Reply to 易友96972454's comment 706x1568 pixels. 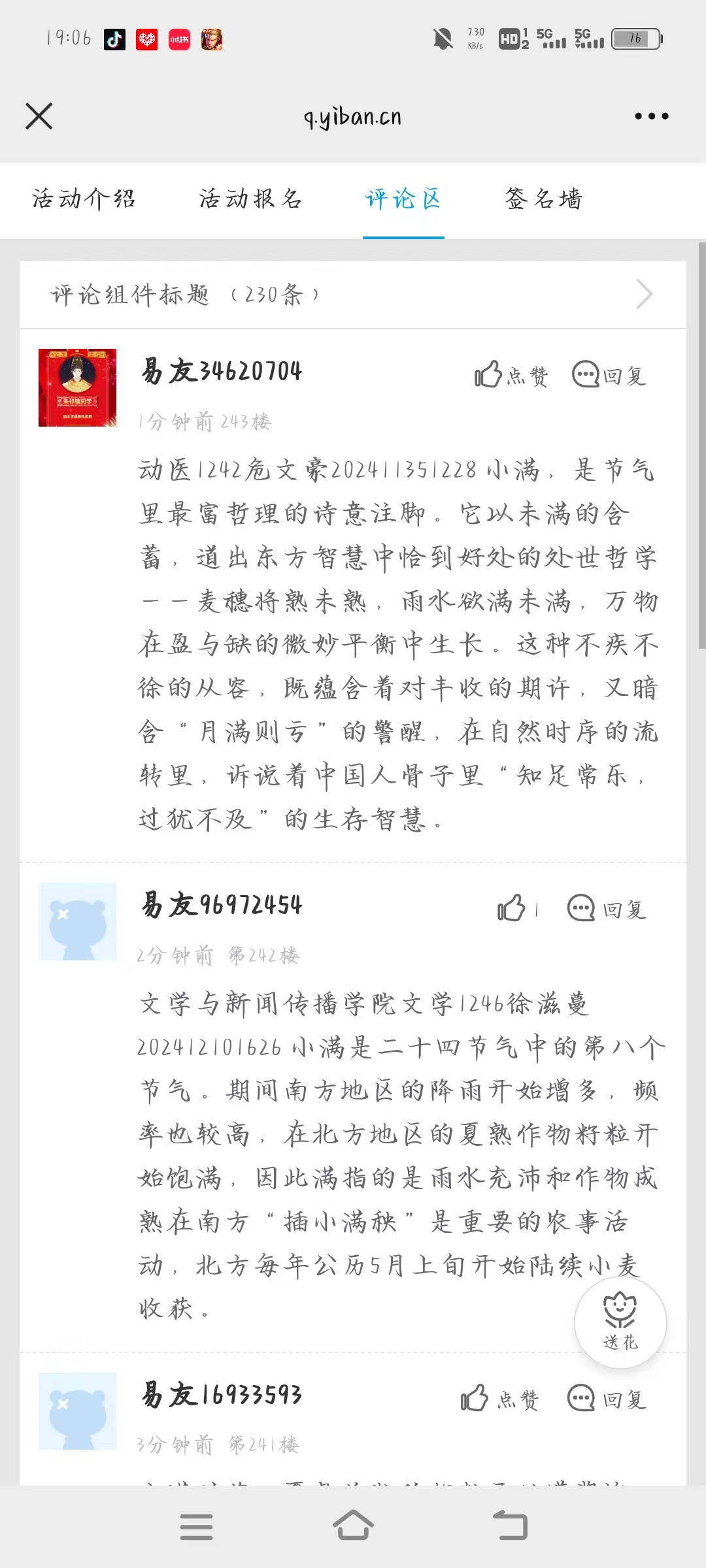pos(607,909)
